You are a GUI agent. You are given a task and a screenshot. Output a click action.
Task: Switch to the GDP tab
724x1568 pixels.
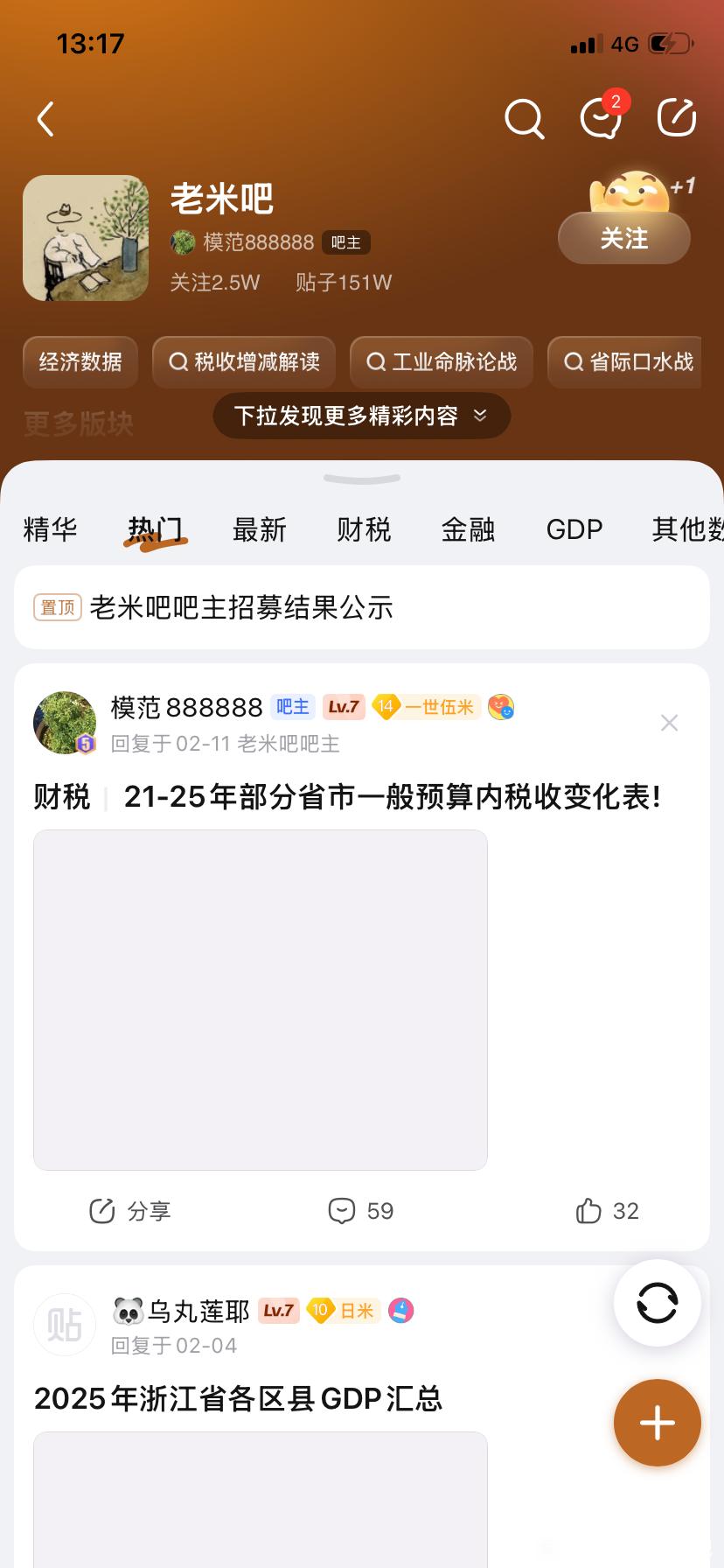pos(574,529)
